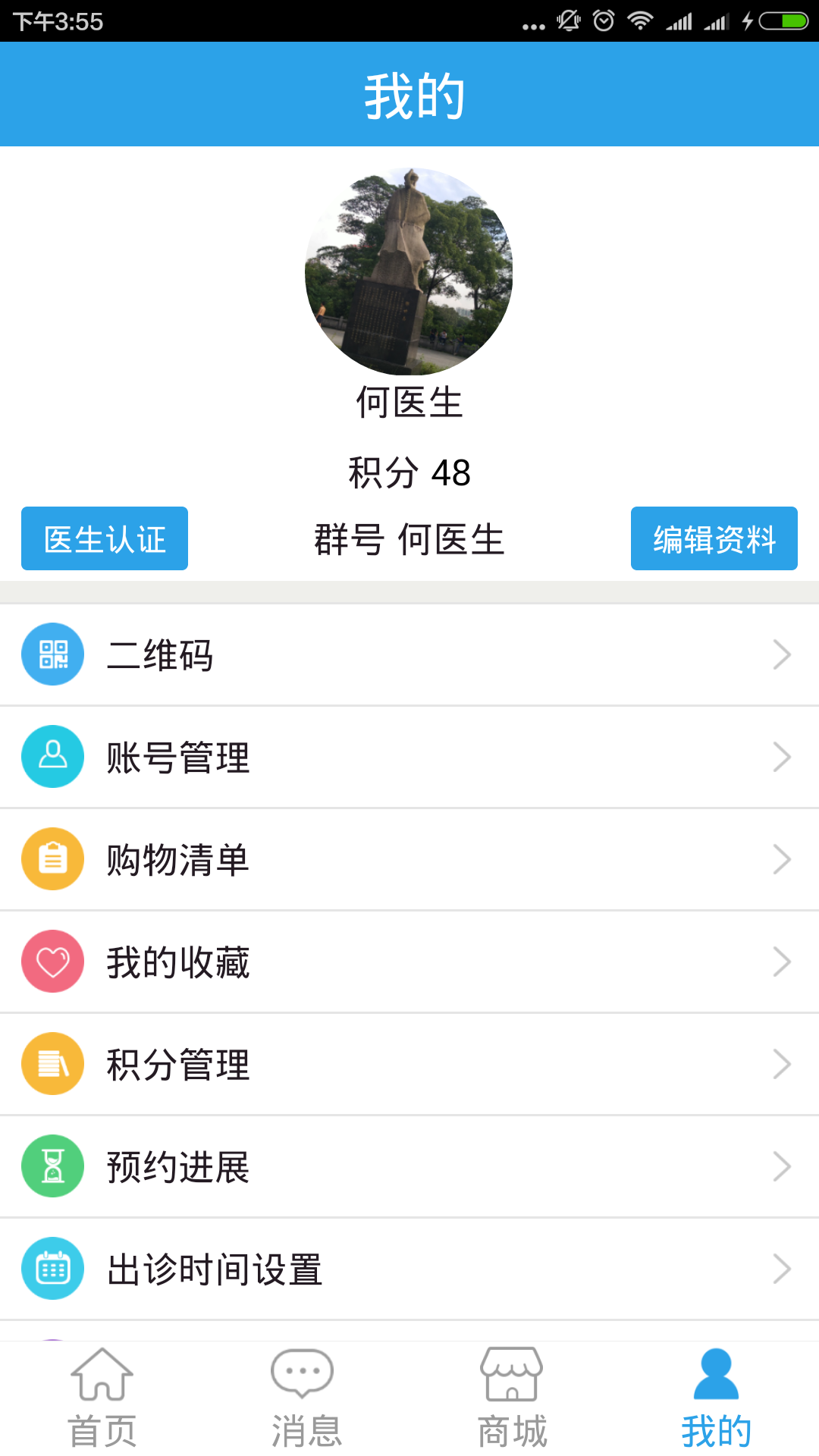
Task: Open the 二维码 row
Action: click(409, 654)
